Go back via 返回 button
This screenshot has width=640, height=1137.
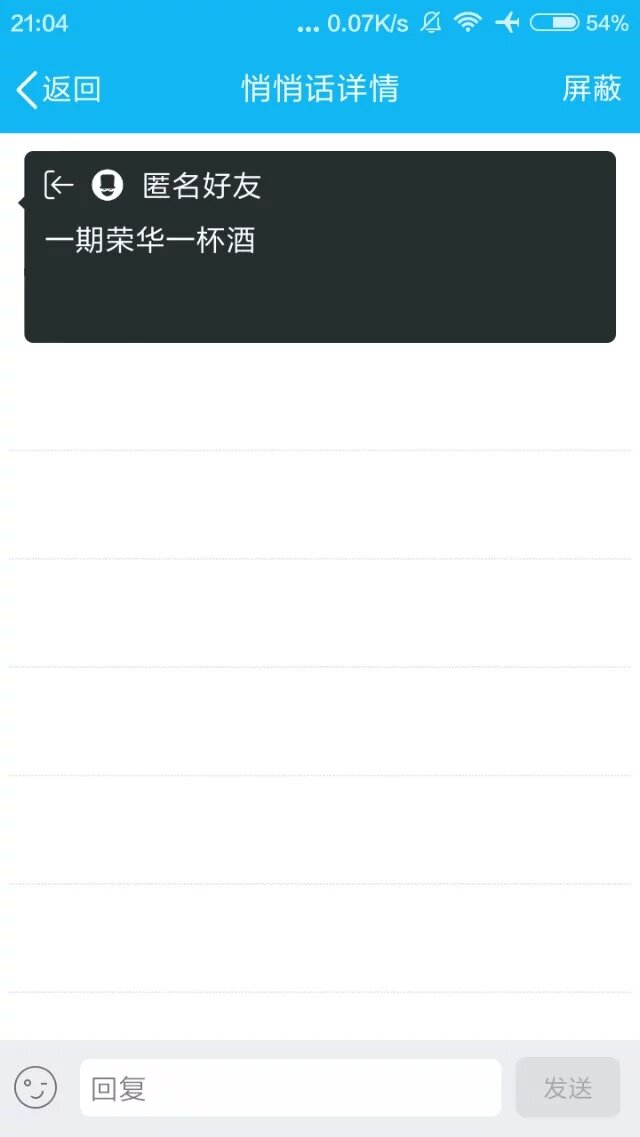point(58,89)
